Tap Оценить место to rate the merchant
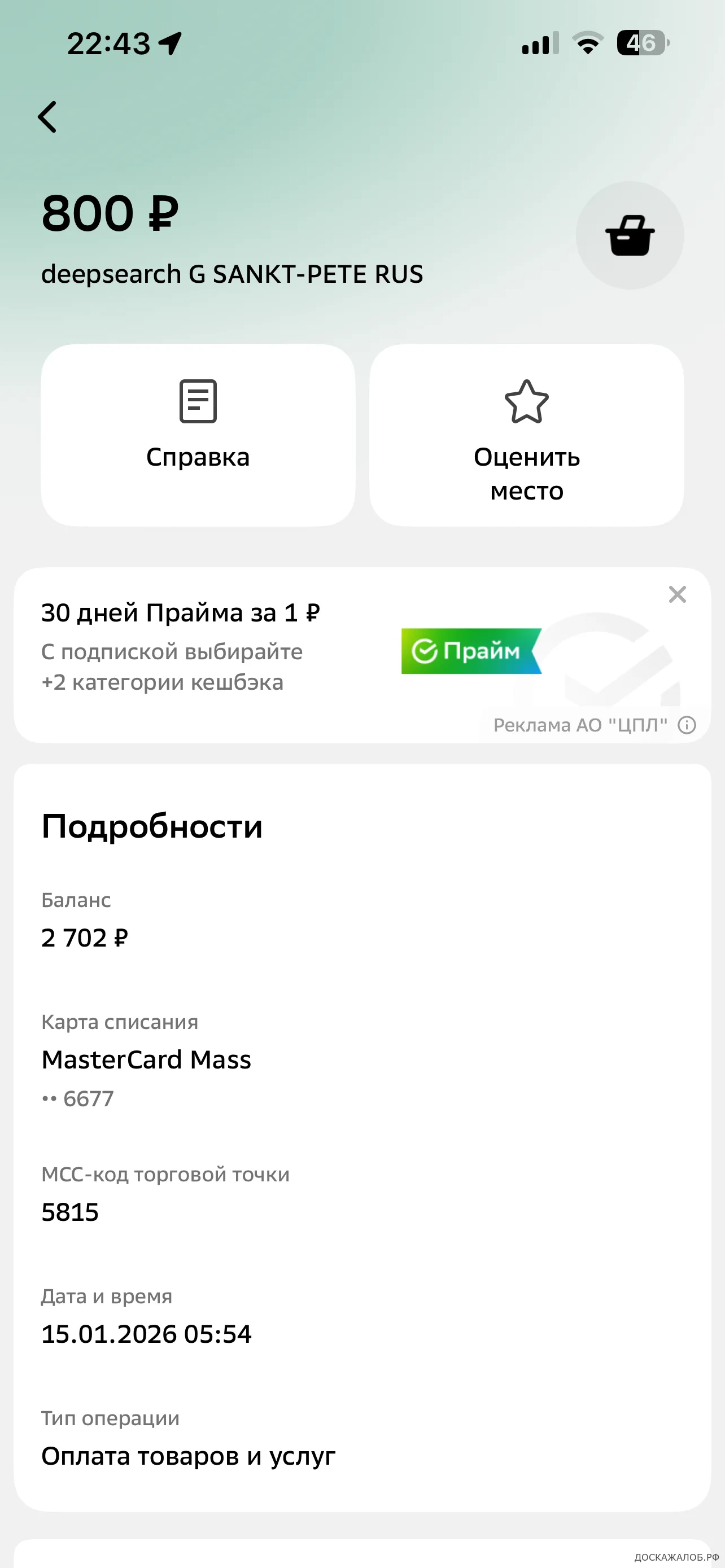The height and width of the screenshot is (1568, 725). (x=527, y=435)
